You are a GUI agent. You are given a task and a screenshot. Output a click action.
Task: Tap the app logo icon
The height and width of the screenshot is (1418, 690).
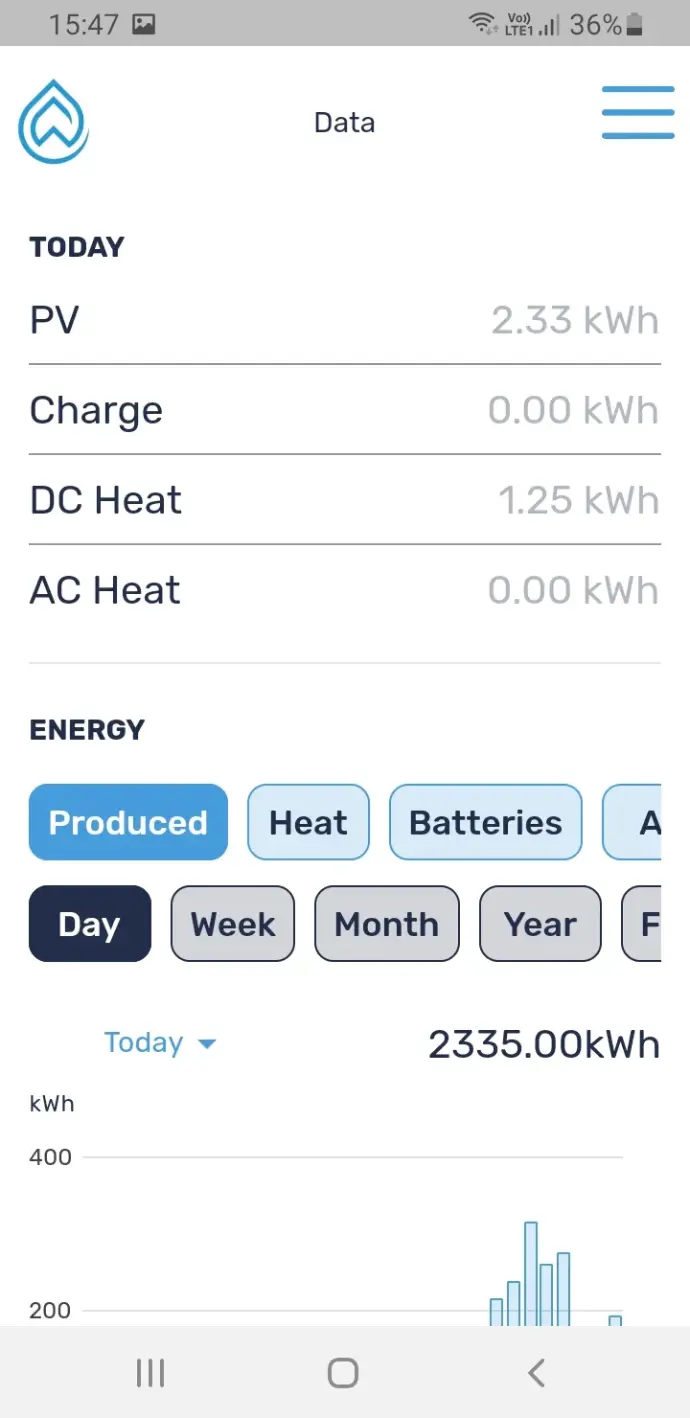[x=54, y=122]
